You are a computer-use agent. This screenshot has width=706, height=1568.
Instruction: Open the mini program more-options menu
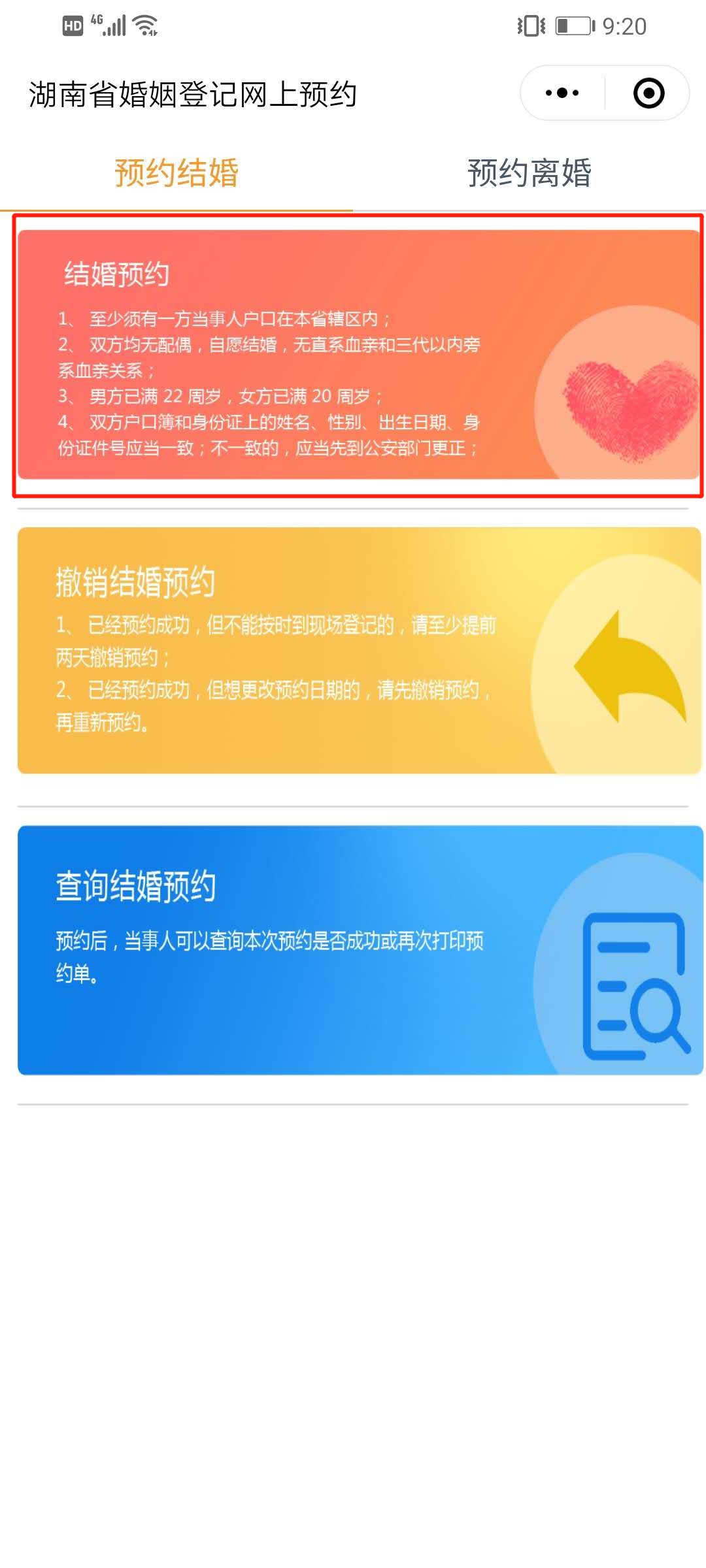tap(562, 93)
